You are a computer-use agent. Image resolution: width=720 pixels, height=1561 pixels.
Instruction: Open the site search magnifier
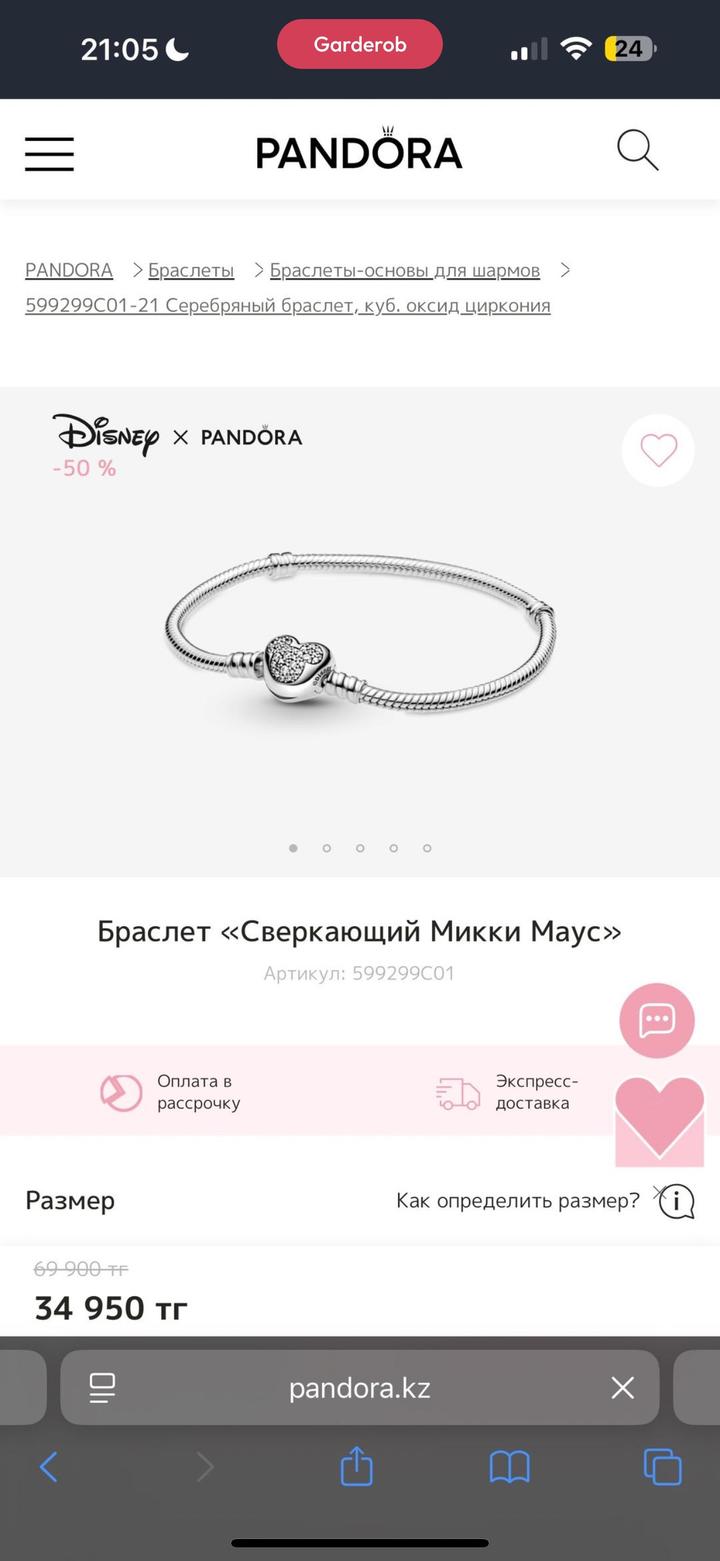click(x=637, y=151)
